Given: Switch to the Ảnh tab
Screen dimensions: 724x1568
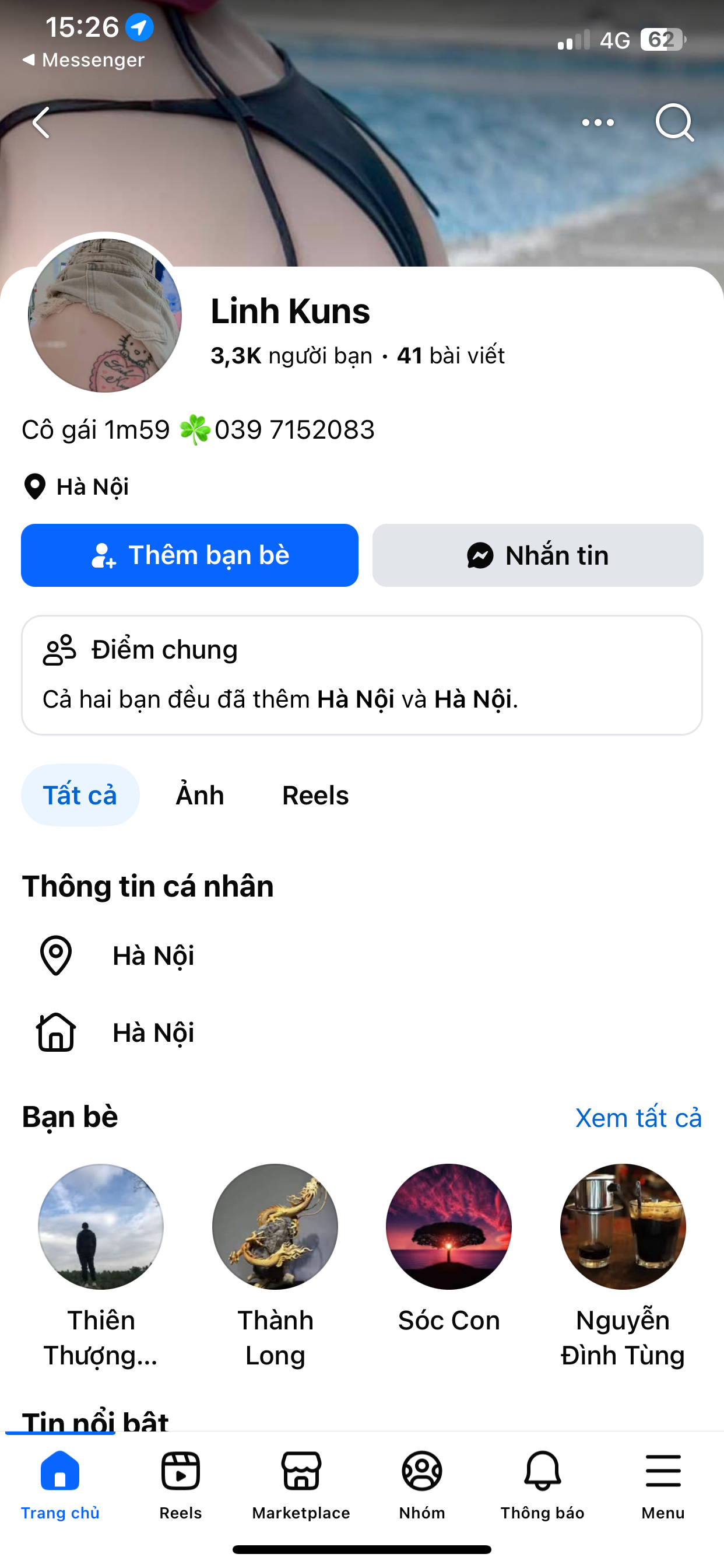Looking at the screenshot, I should pos(199,795).
